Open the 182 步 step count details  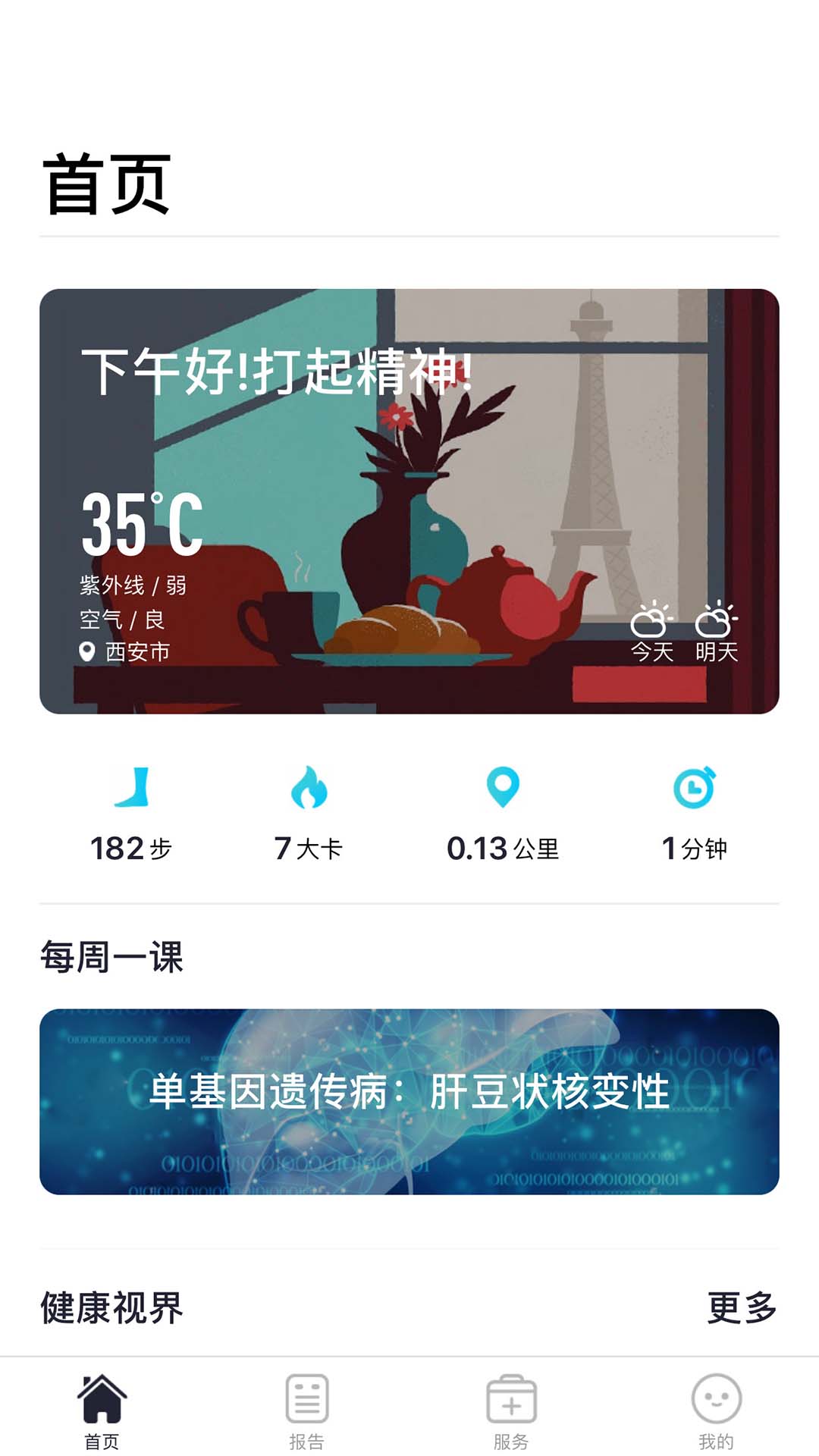[x=131, y=815]
